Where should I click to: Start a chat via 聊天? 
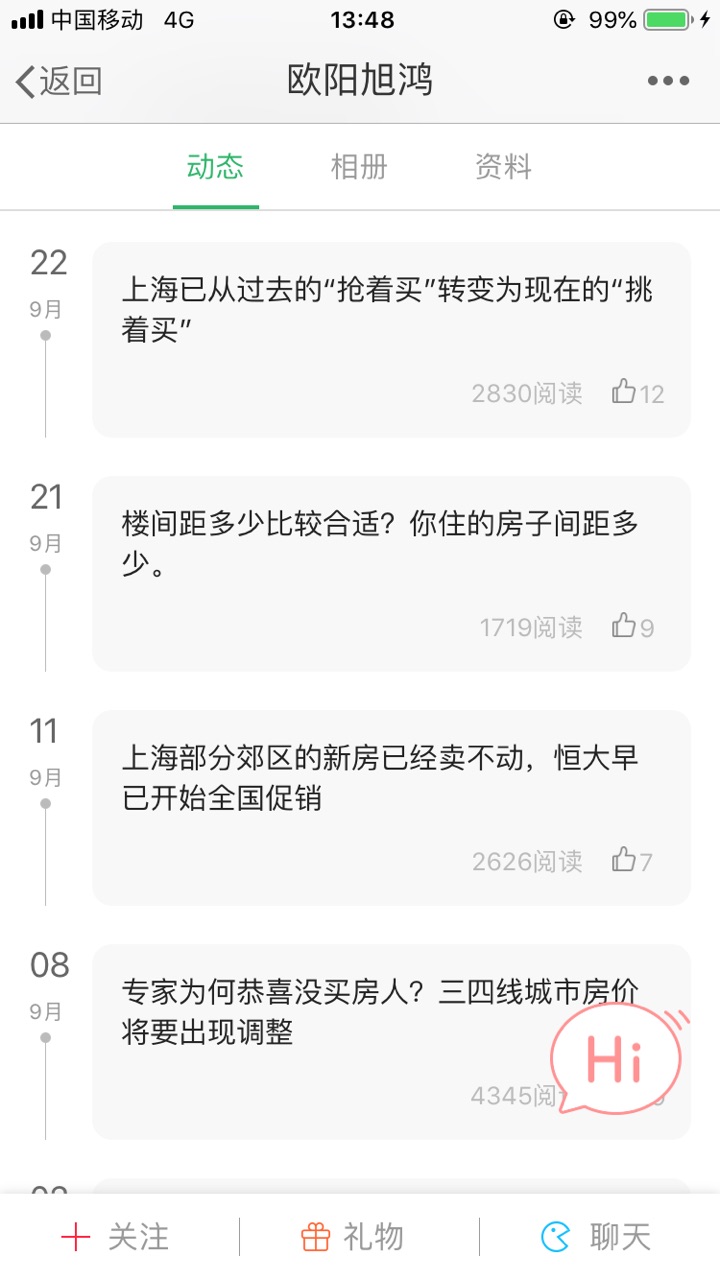(596, 1237)
